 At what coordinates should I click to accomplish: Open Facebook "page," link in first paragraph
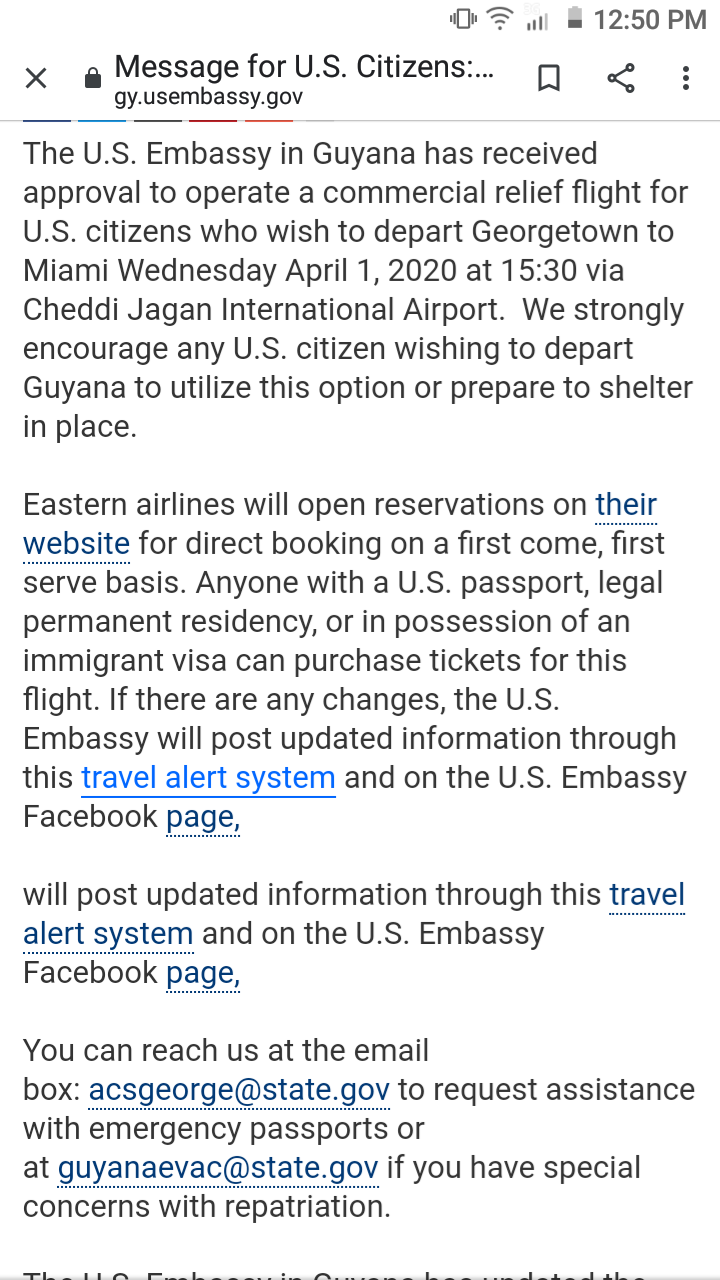pos(203,817)
